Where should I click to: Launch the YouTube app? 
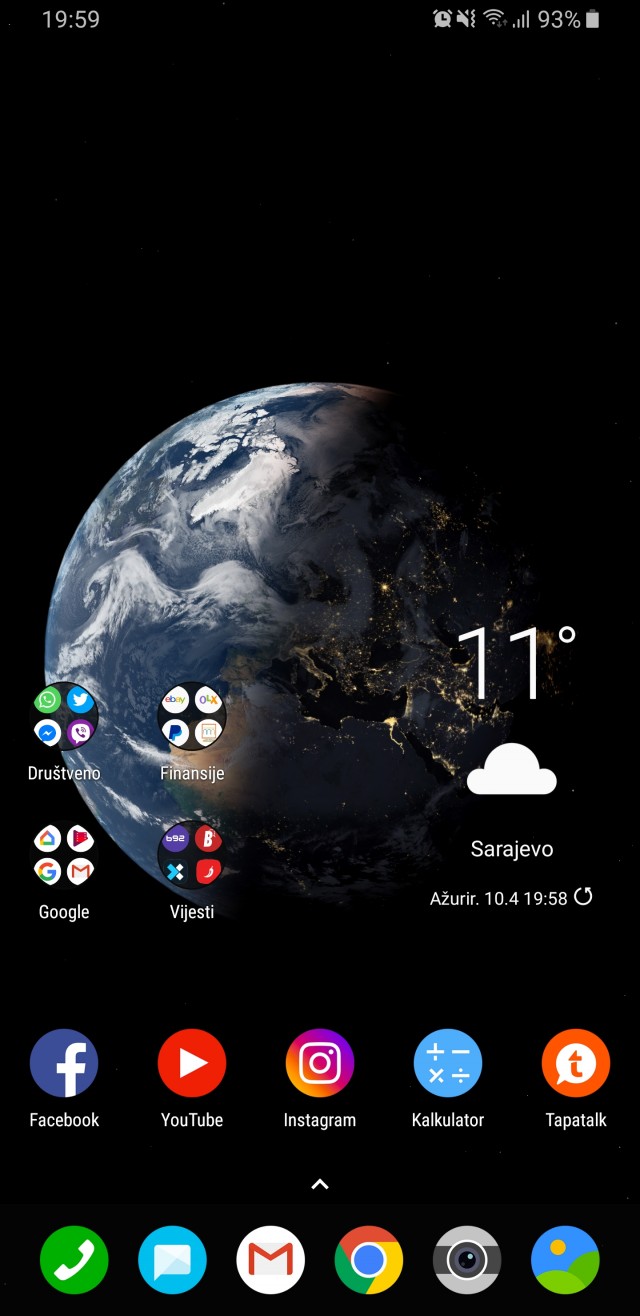[x=192, y=1063]
